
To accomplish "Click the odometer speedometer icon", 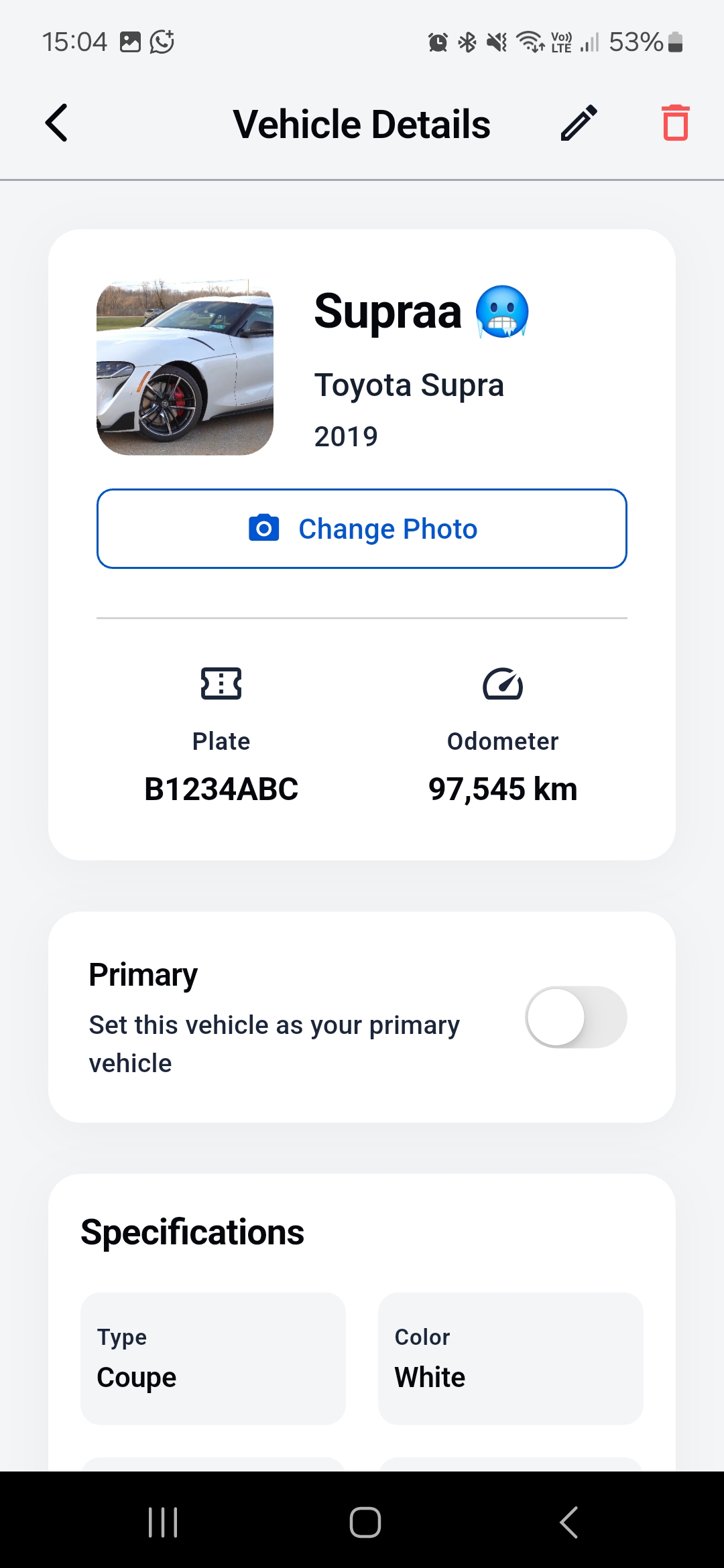I will pyautogui.click(x=503, y=683).
